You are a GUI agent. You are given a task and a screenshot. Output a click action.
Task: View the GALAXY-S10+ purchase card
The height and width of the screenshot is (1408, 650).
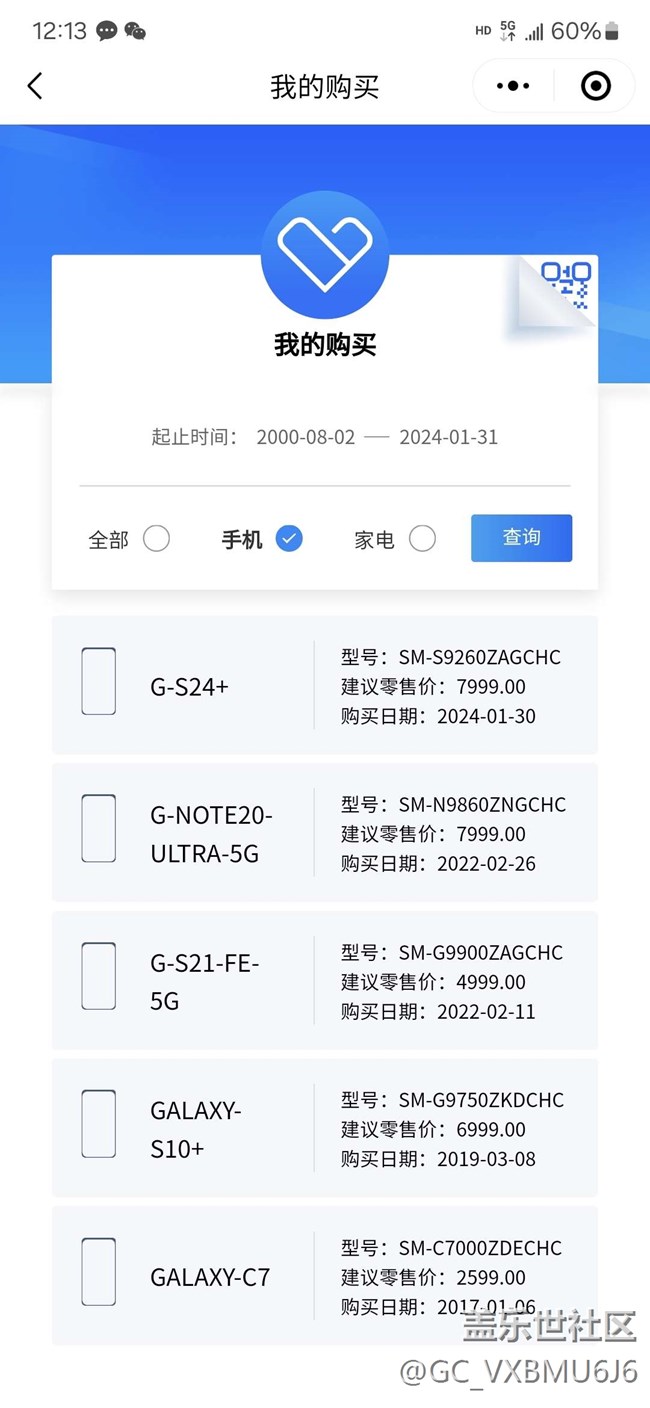(x=324, y=1128)
